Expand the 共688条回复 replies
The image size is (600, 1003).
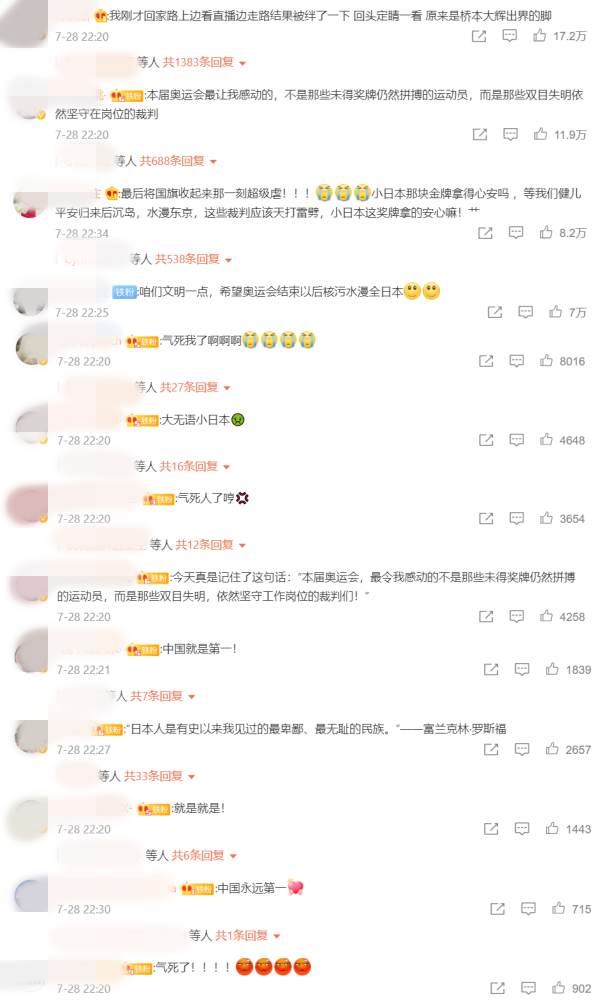click(178, 161)
